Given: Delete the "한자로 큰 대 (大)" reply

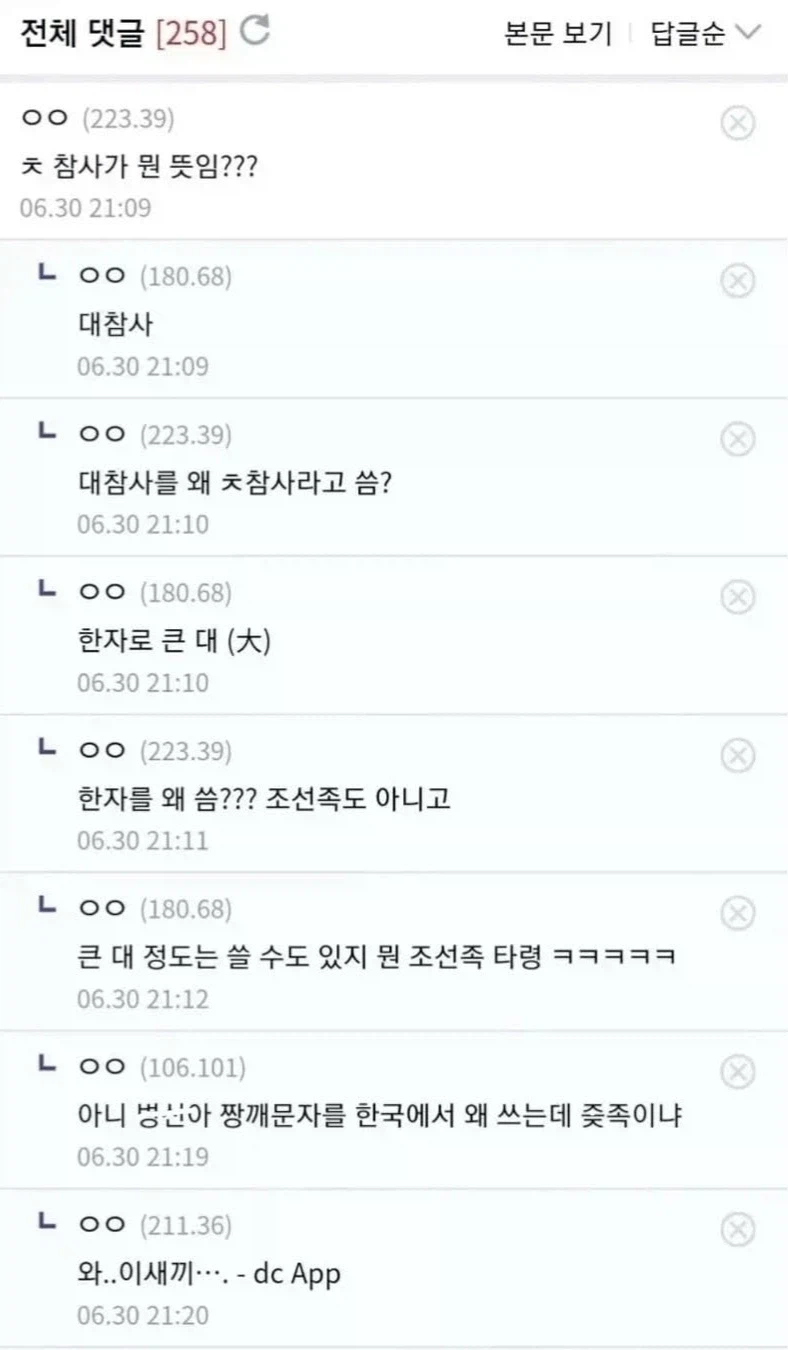Looking at the screenshot, I should 737,596.
